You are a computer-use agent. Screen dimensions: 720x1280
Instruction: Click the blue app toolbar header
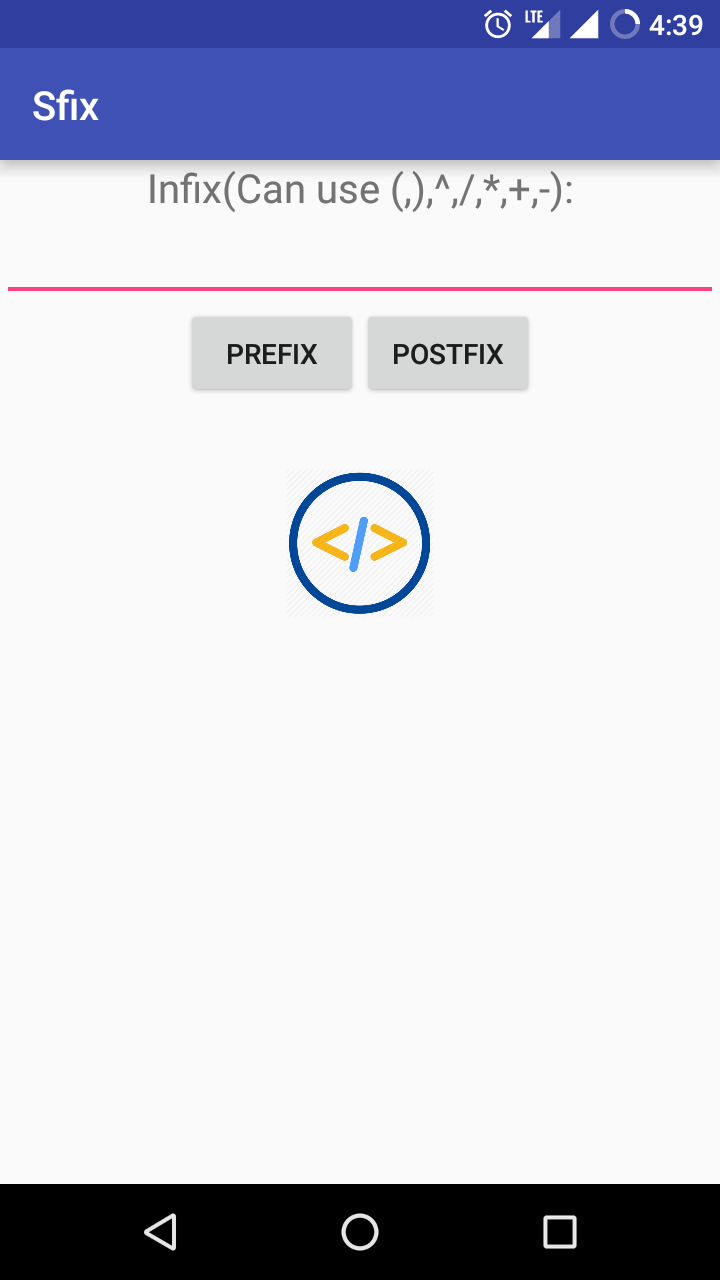pyautogui.click(x=360, y=104)
